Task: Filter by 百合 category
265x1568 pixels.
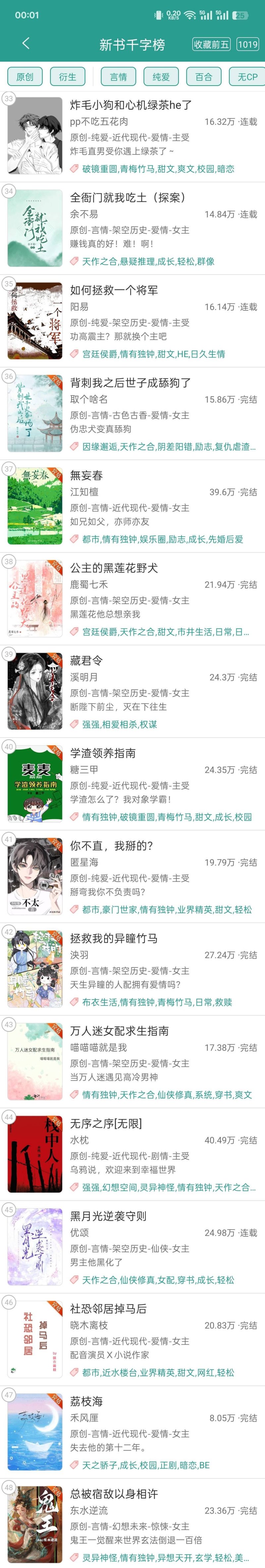Action: 204,77
